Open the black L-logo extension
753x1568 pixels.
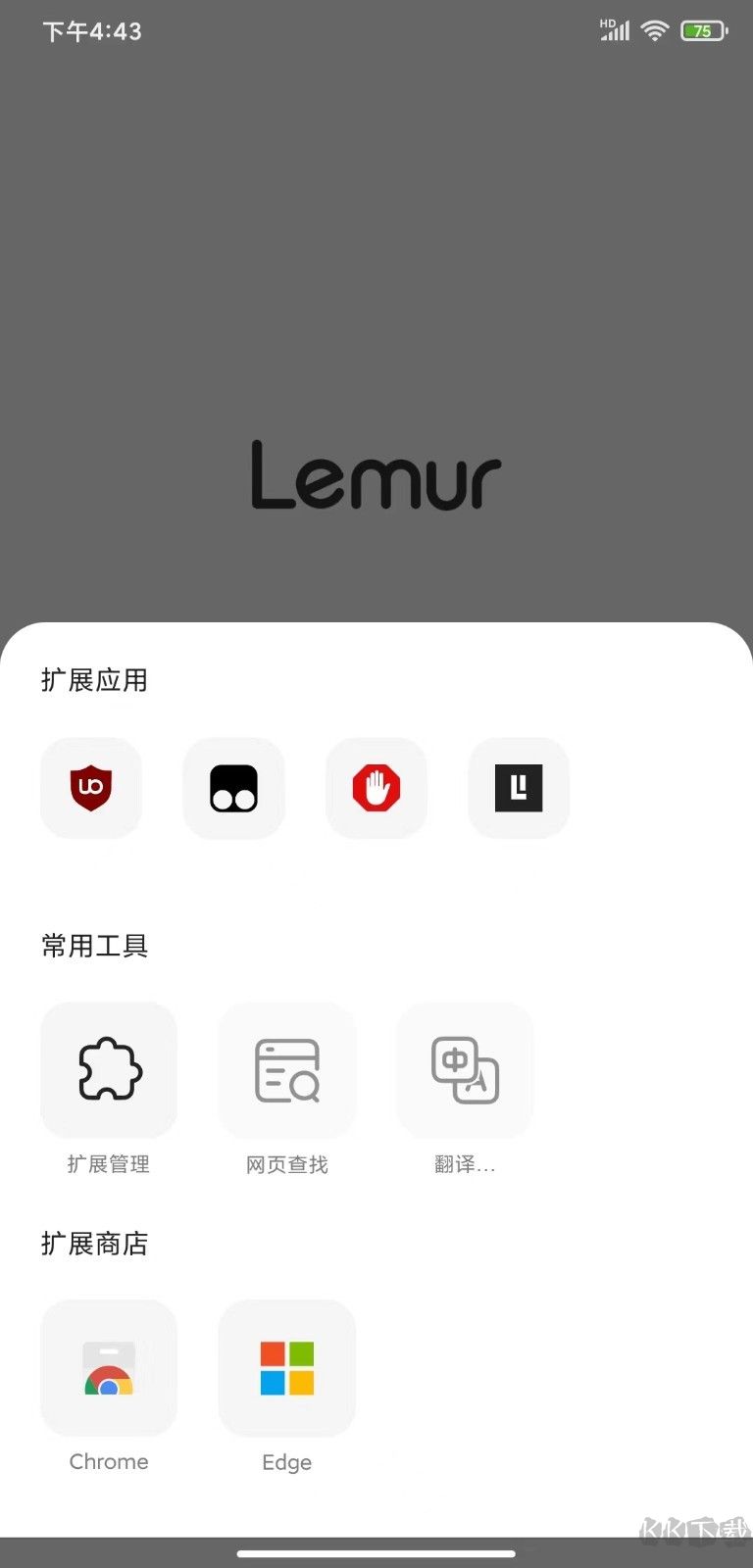coord(519,788)
